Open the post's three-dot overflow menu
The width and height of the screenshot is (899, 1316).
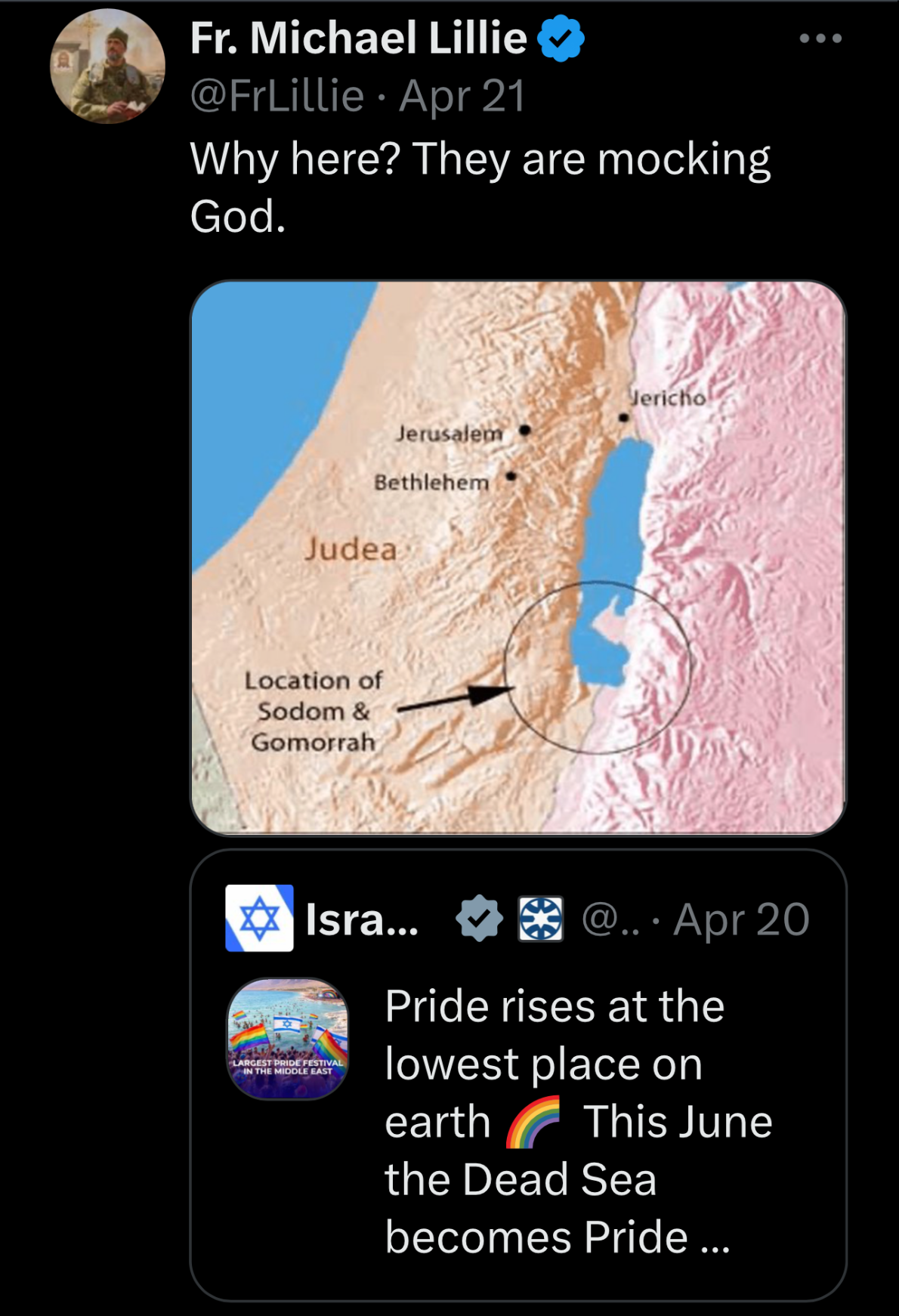(820, 39)
